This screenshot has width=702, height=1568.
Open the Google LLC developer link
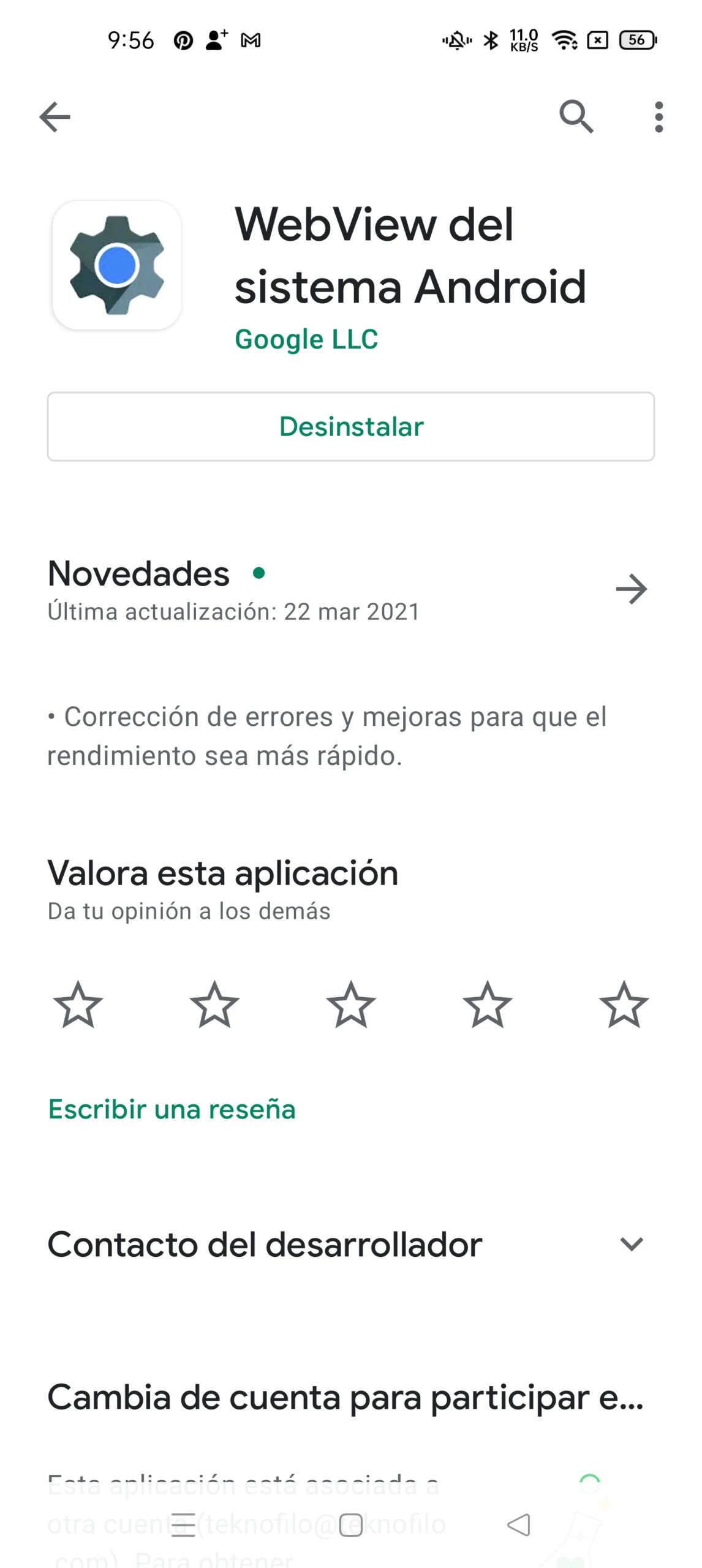(306, 339)
